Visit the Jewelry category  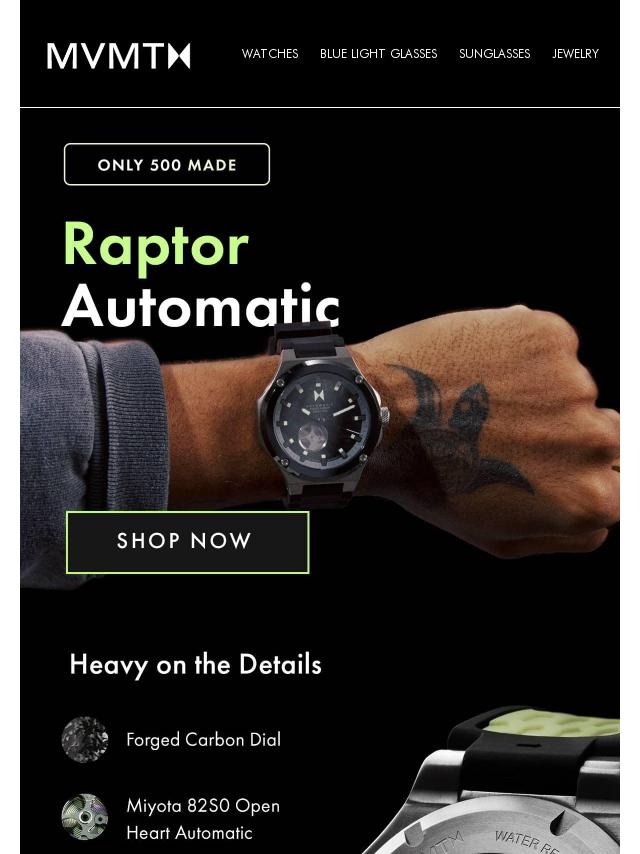point(575,54)
